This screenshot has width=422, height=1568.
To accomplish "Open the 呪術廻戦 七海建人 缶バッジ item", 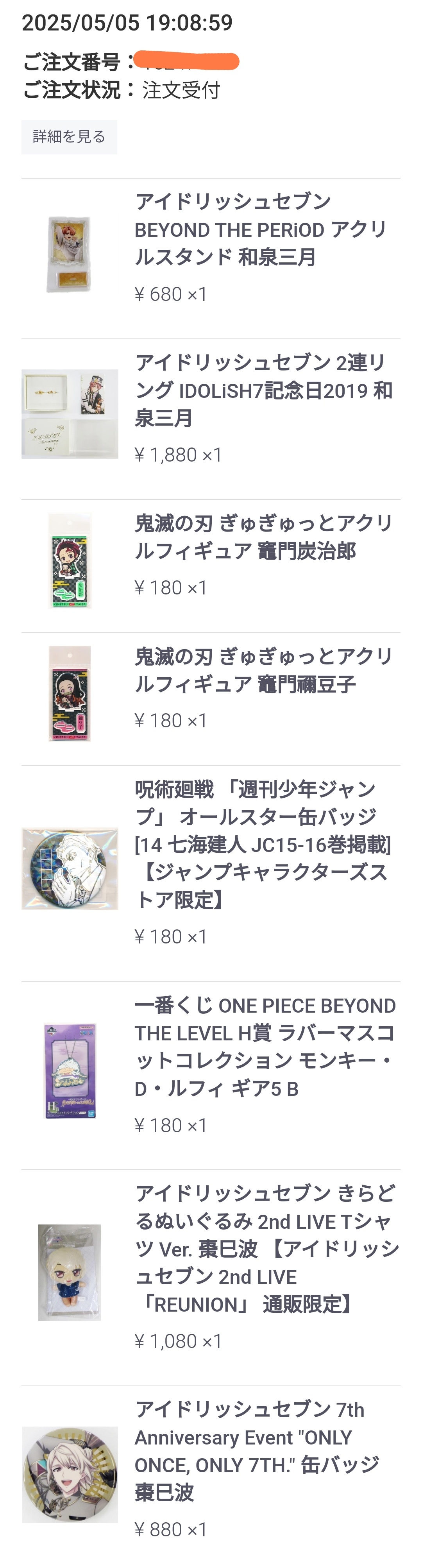I will (x=263, y=844).
